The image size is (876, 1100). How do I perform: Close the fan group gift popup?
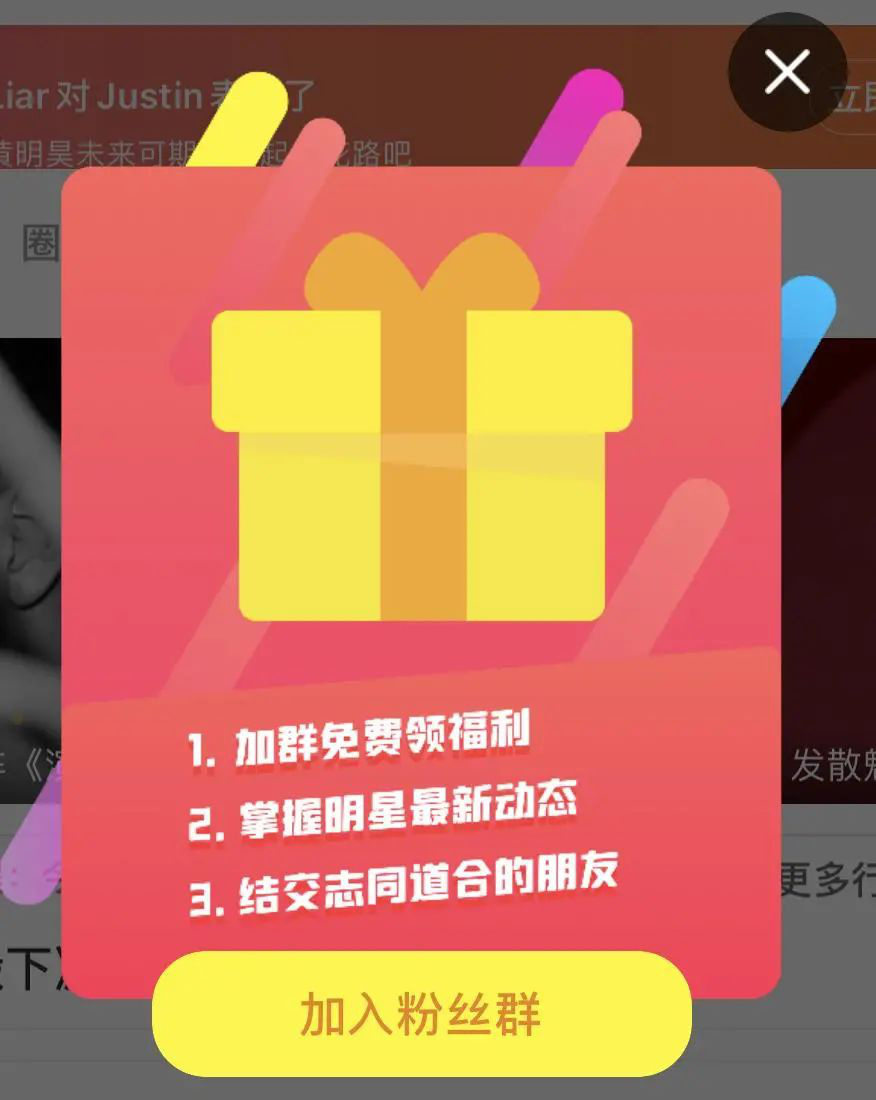pyautogui.click(x=787, y=73)
